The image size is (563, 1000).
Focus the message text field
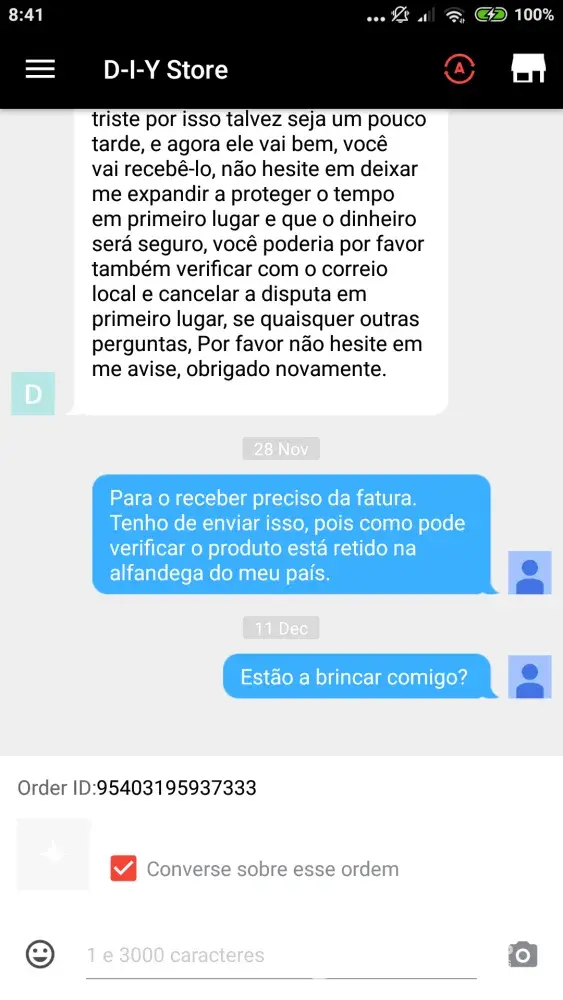(x=281, y=955)
